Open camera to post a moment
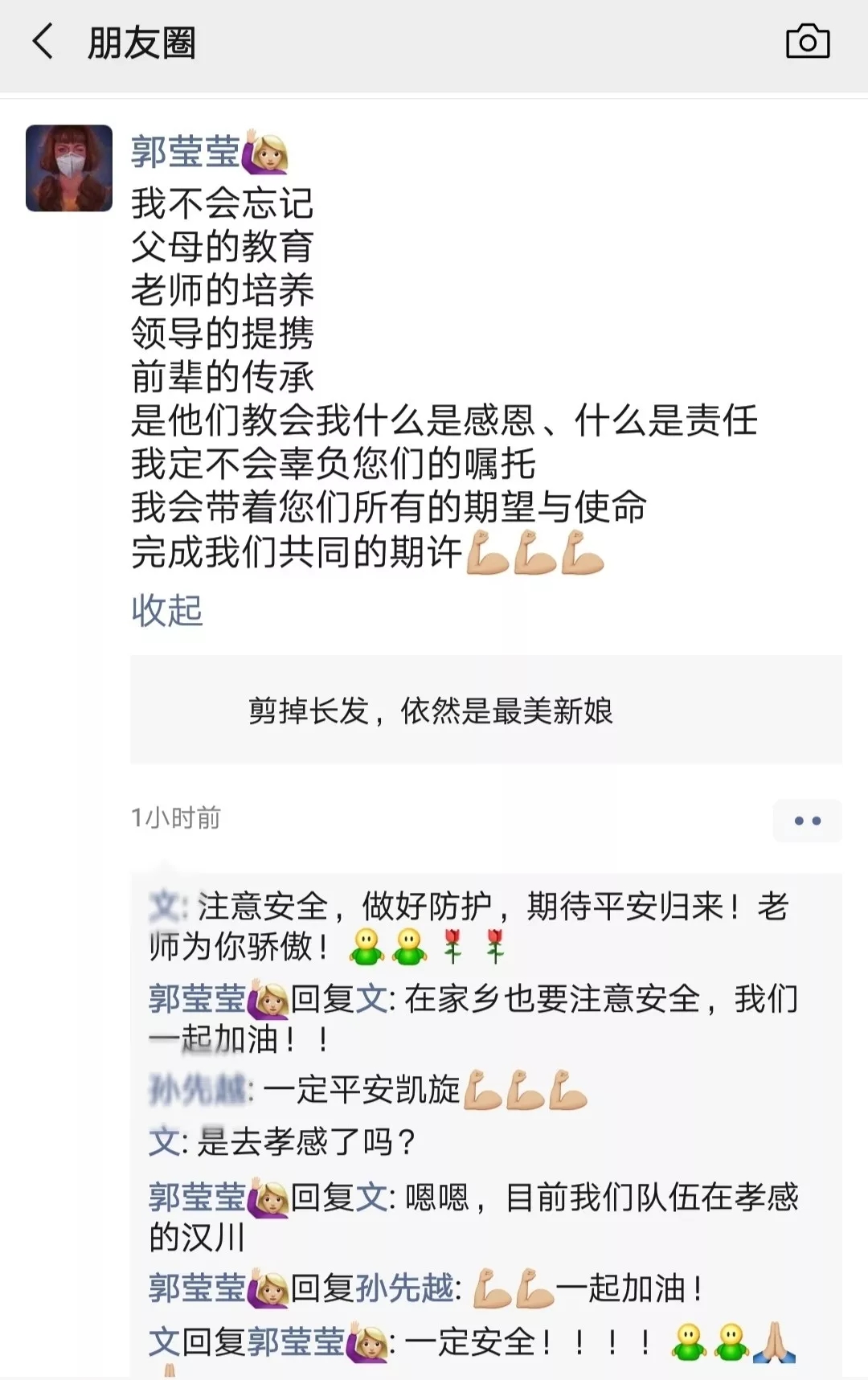The image size is (868, 1380). [807, 42]
